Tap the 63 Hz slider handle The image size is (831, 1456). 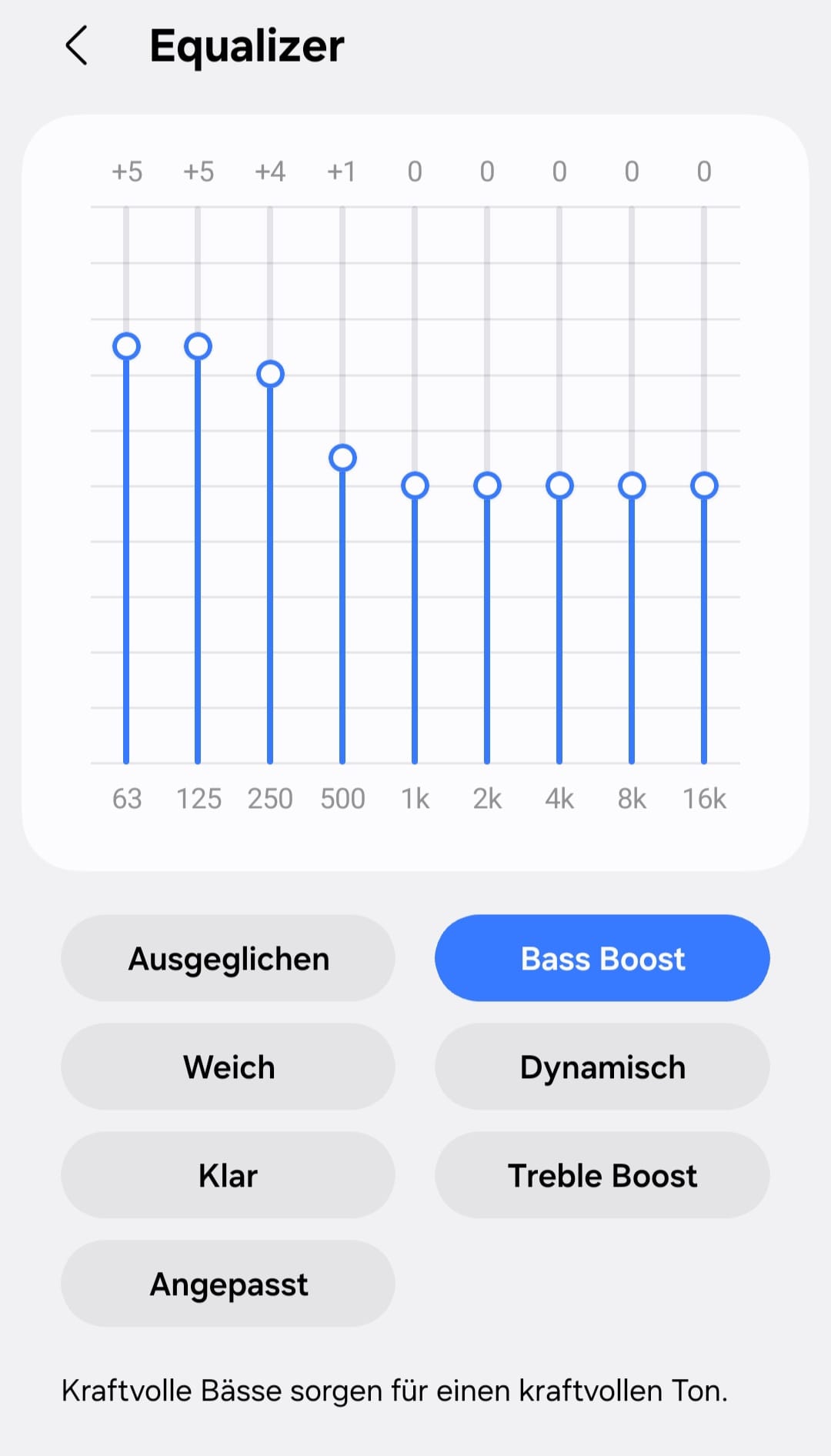(126, 346)
